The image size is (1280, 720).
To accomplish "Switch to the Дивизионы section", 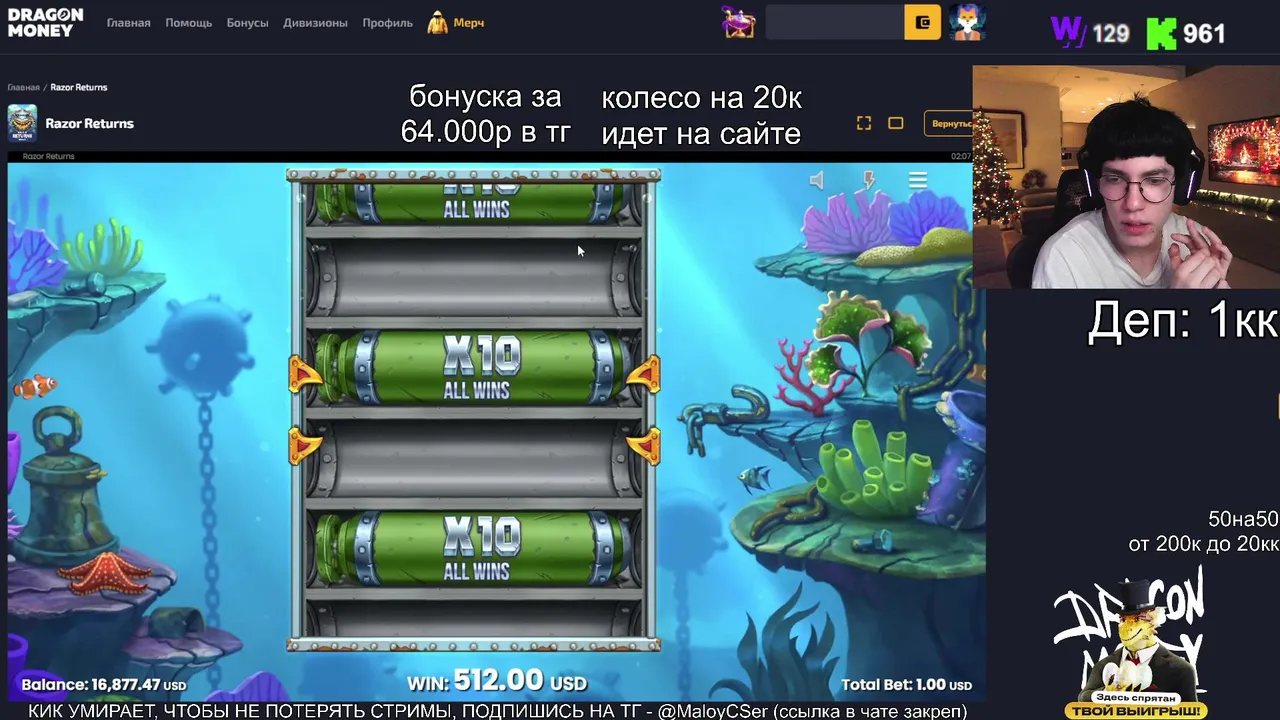I will tap(315, 22).
